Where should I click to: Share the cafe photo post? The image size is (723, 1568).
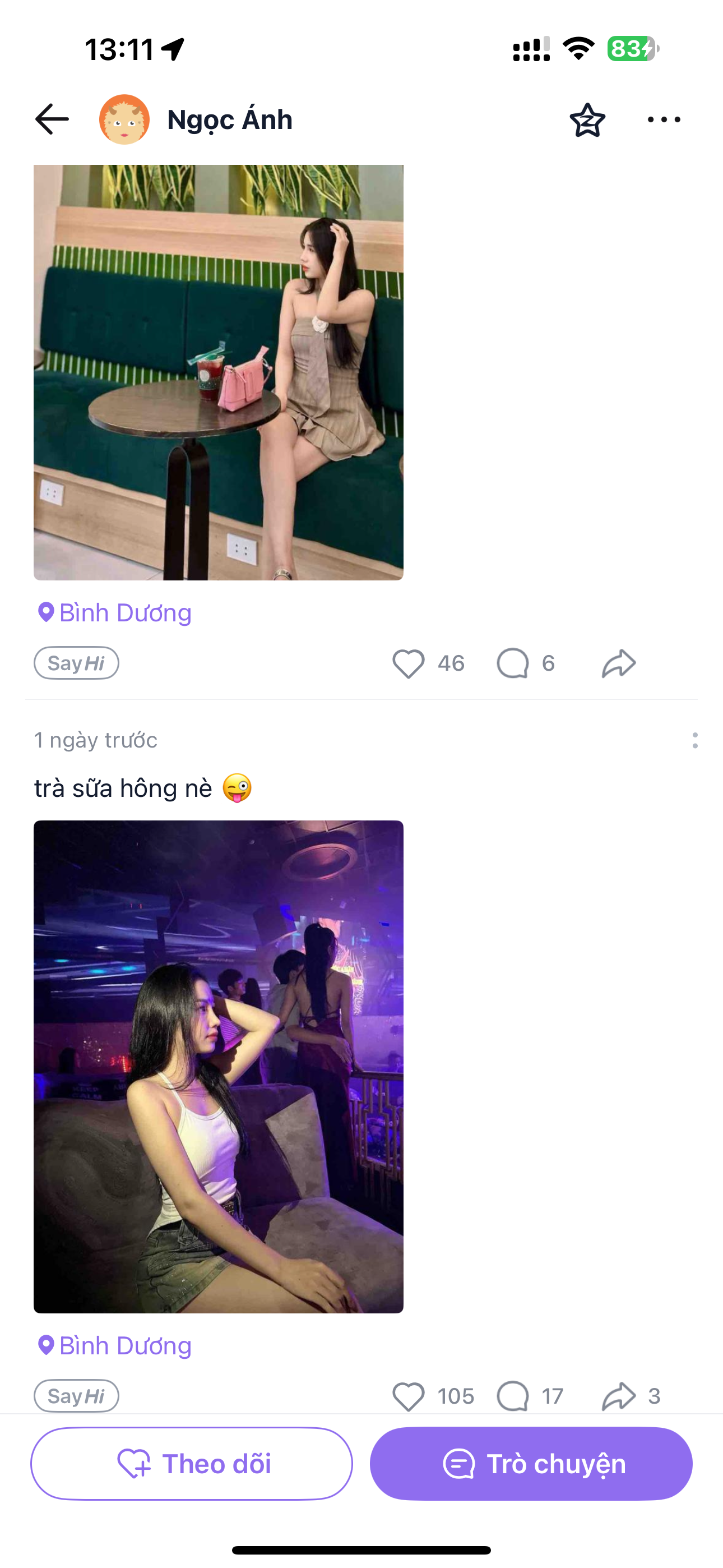click(618, 663)
